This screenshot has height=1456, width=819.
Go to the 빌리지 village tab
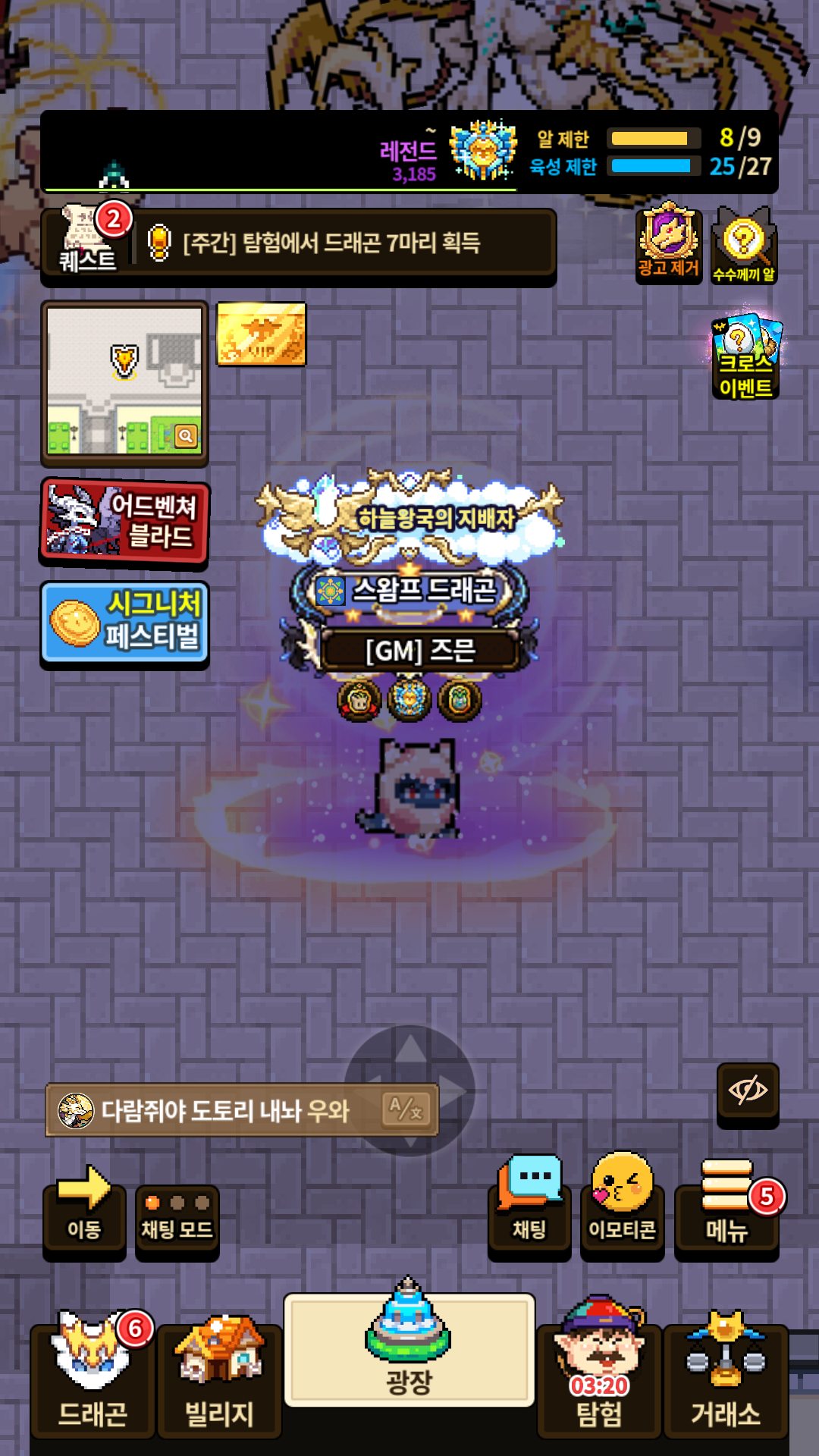tap(220, 1376)
